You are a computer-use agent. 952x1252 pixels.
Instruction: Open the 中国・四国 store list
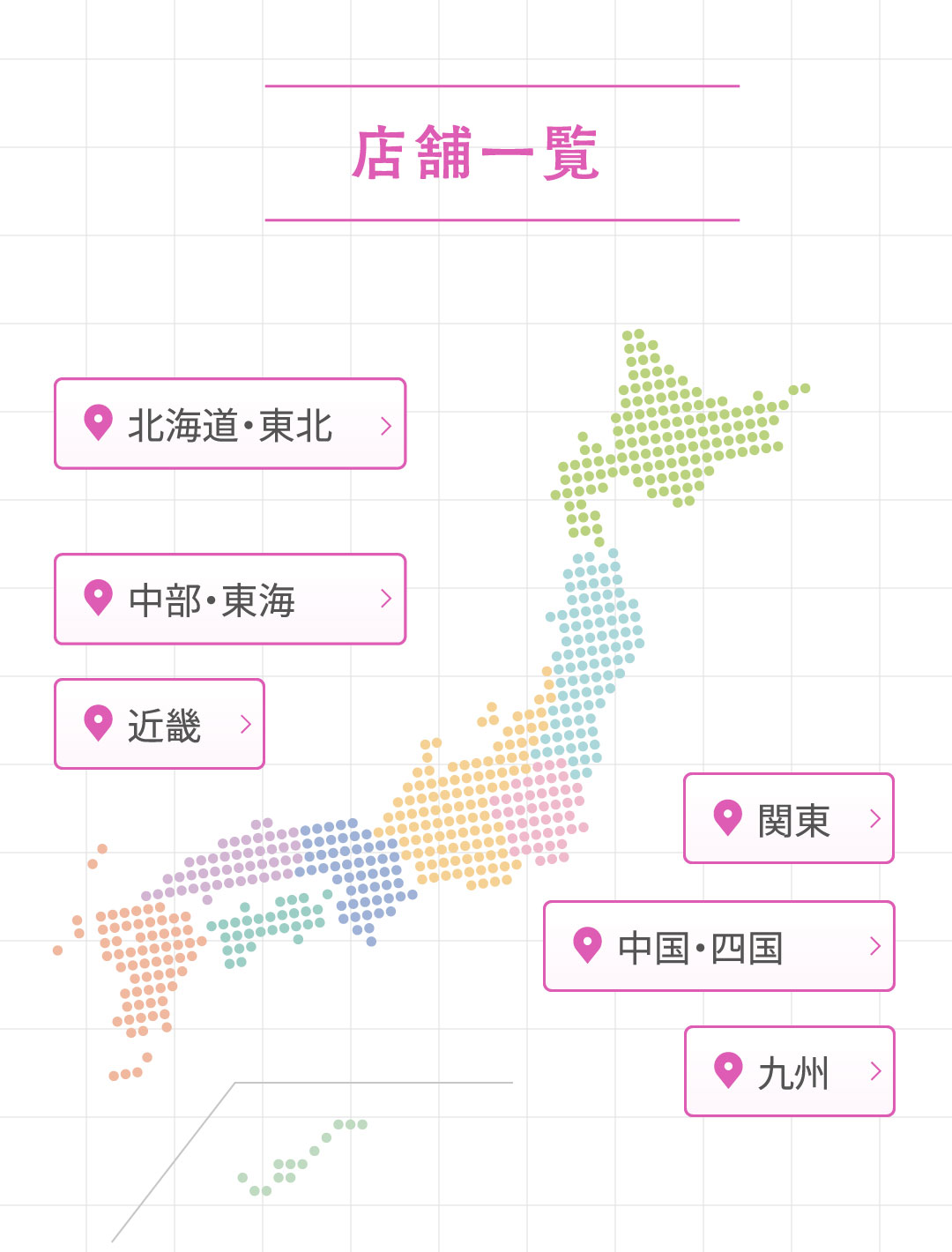tap(718, 946)
